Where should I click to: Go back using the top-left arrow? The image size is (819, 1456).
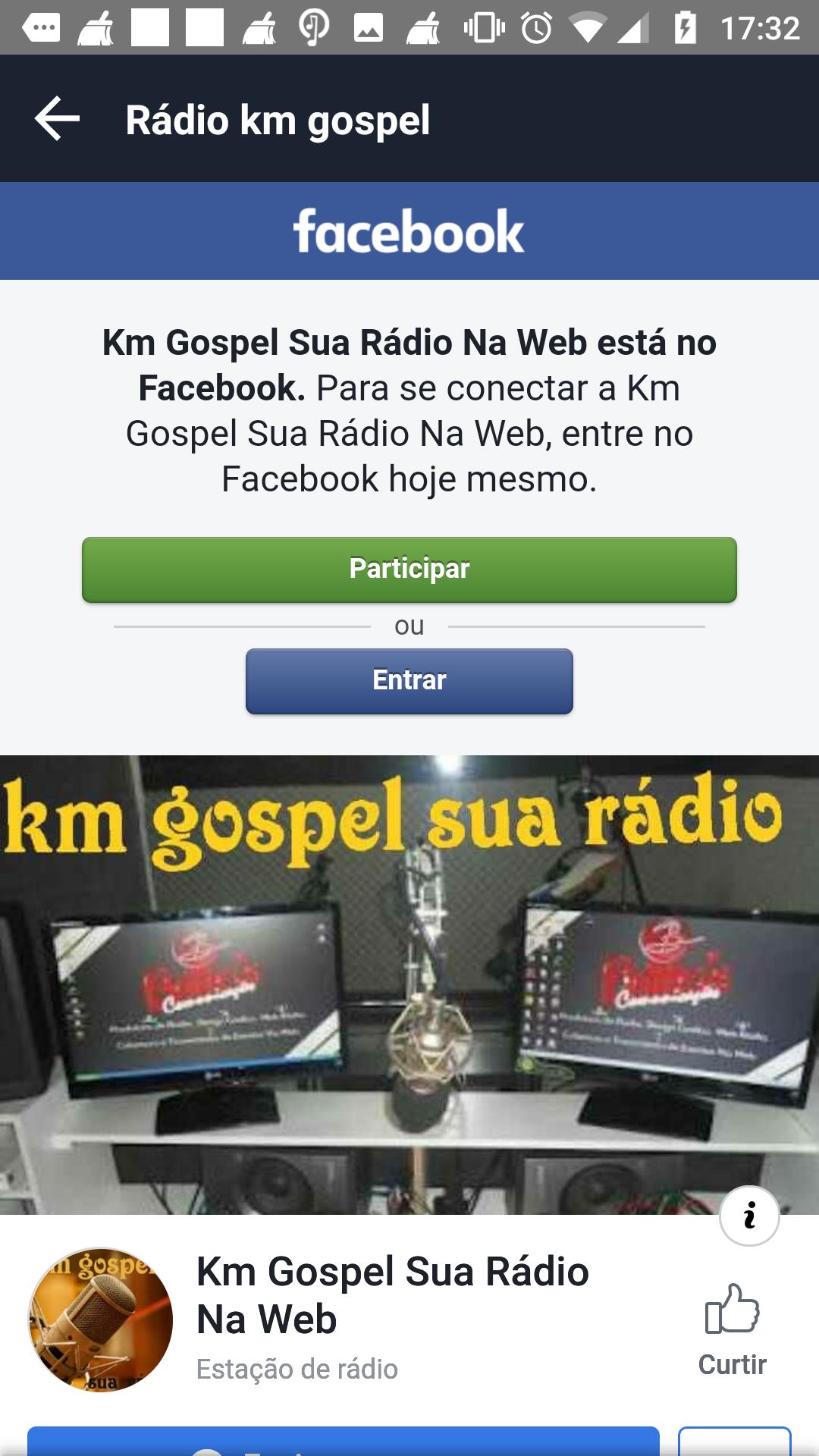(58, 119)
